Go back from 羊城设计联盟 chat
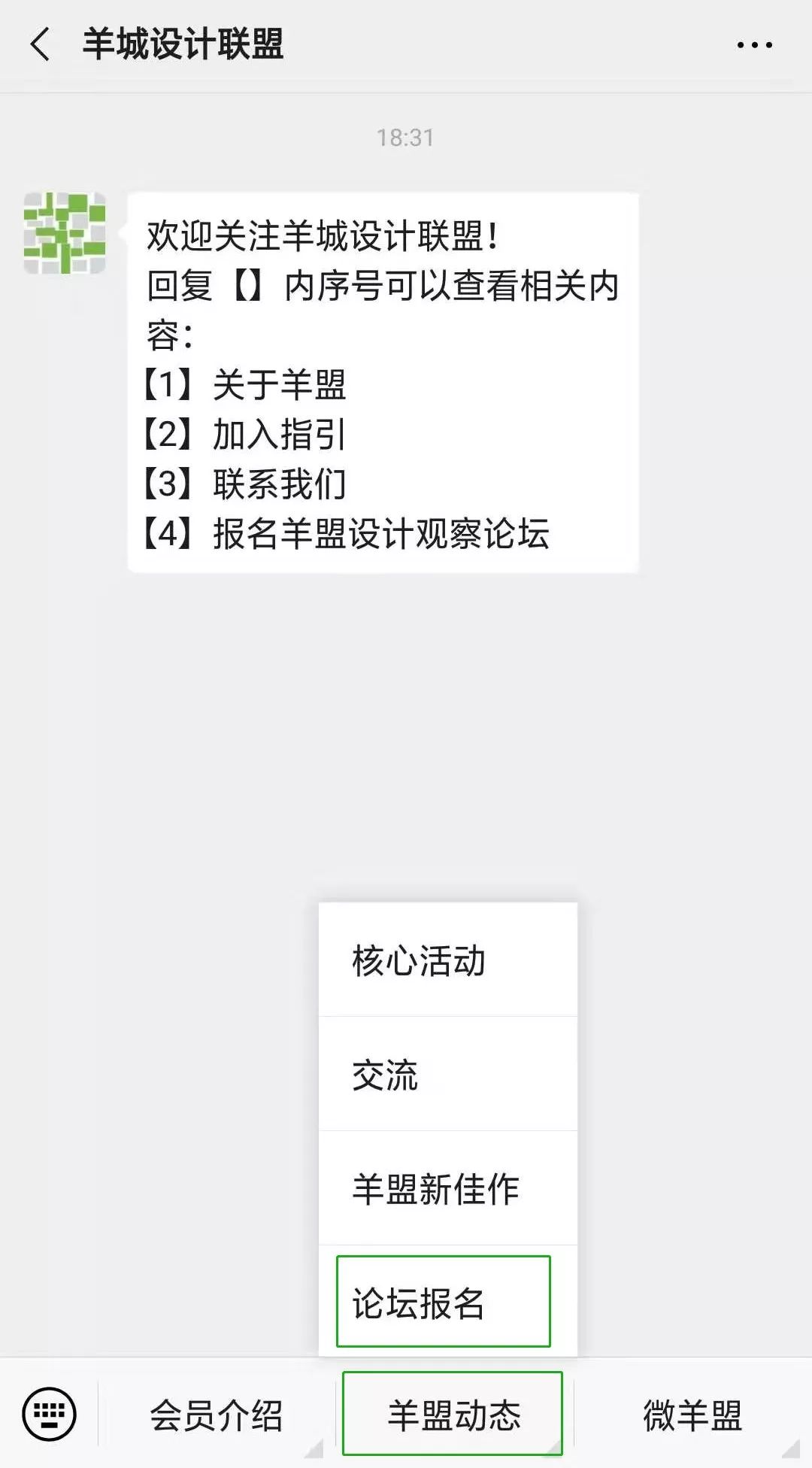Screen dimensions: 812x1468 click(41, 44)
